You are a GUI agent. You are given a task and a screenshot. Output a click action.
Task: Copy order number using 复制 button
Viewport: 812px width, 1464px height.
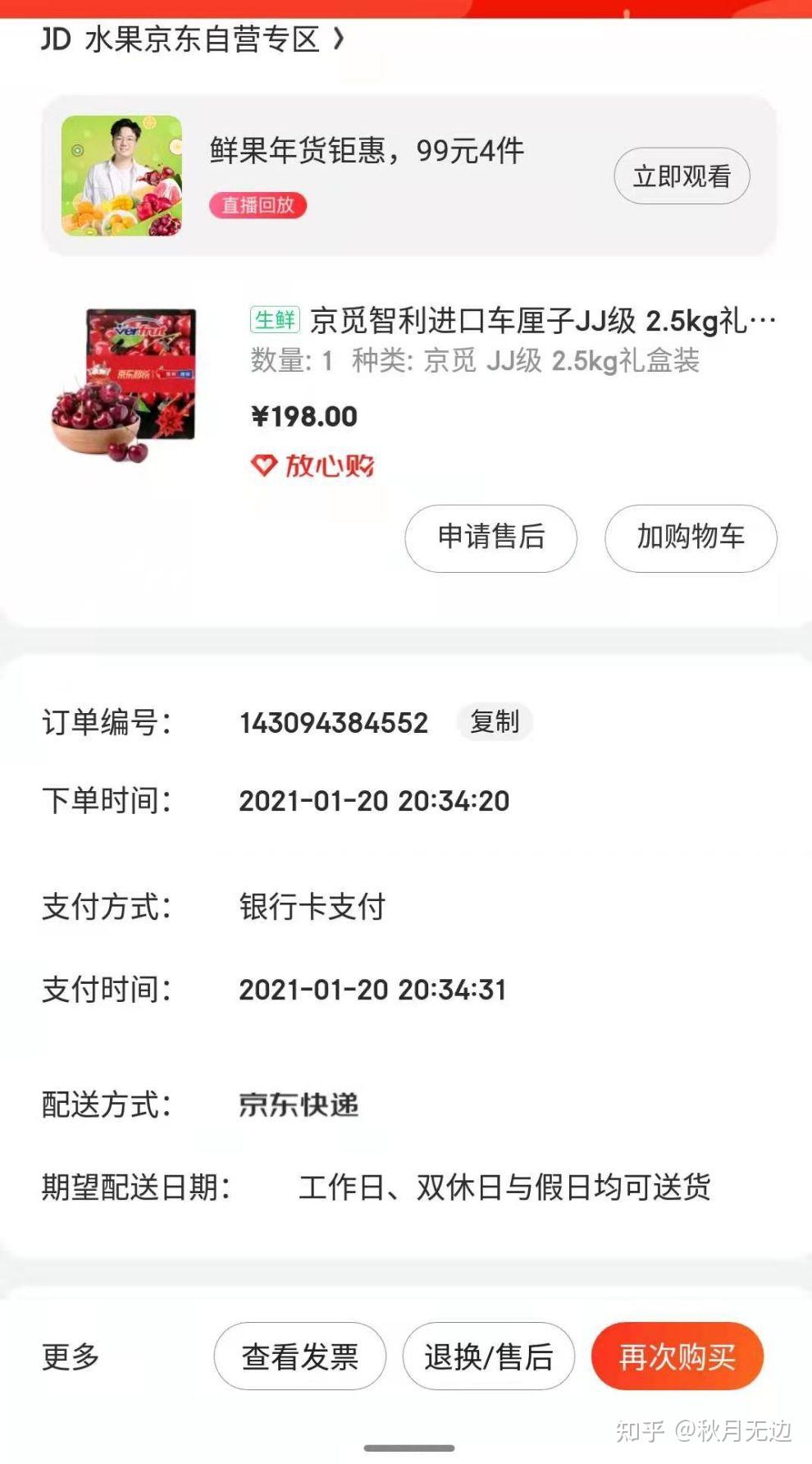coord(495,723)
